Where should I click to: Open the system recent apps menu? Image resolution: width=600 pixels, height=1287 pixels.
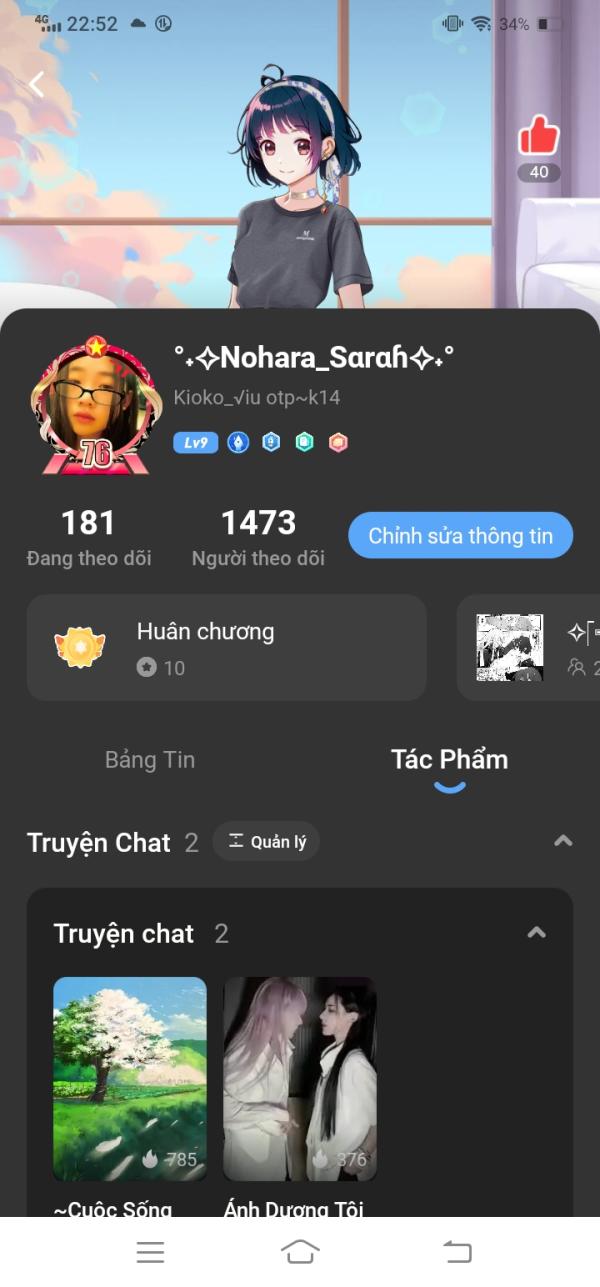pyautogui.click(x=150, y=1252)
